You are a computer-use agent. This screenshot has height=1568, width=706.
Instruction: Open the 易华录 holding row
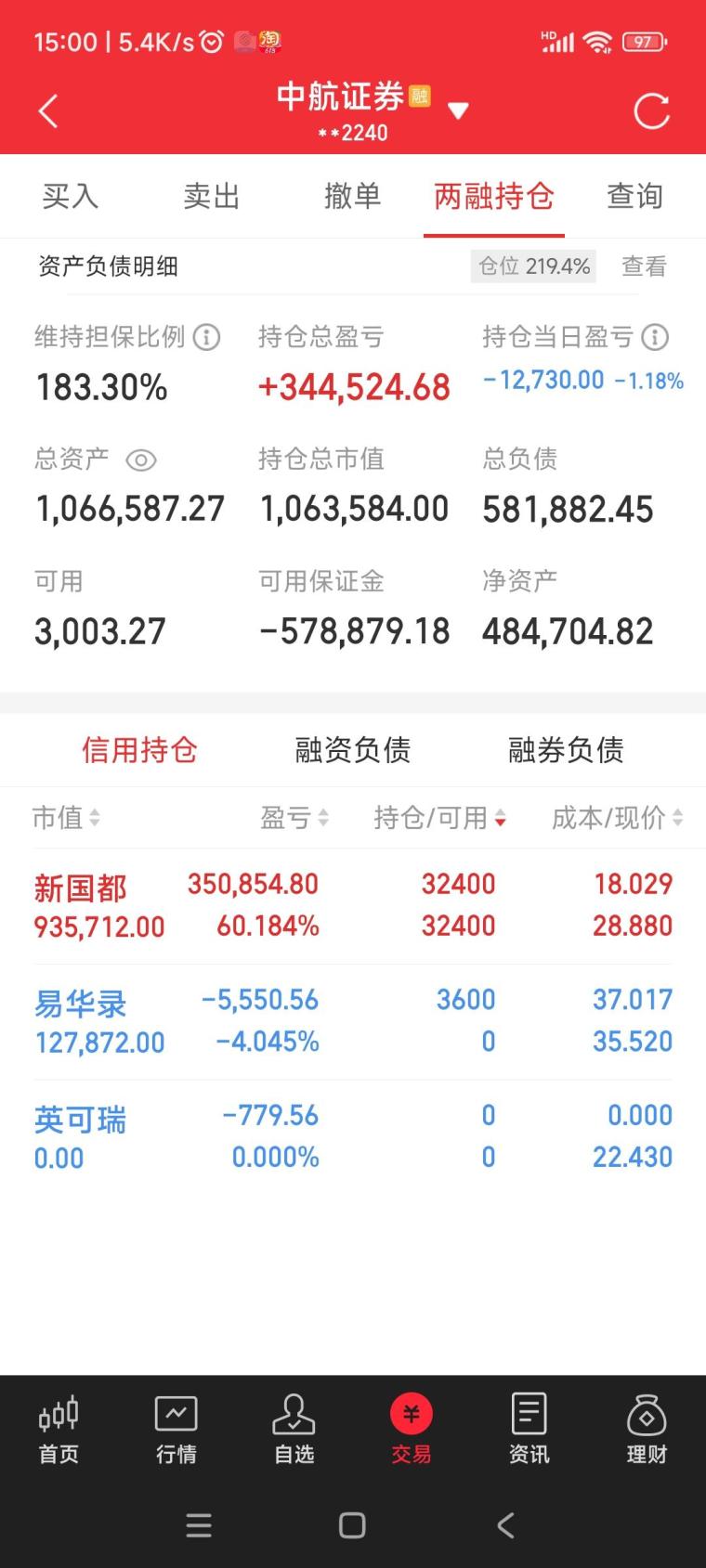353,1021
